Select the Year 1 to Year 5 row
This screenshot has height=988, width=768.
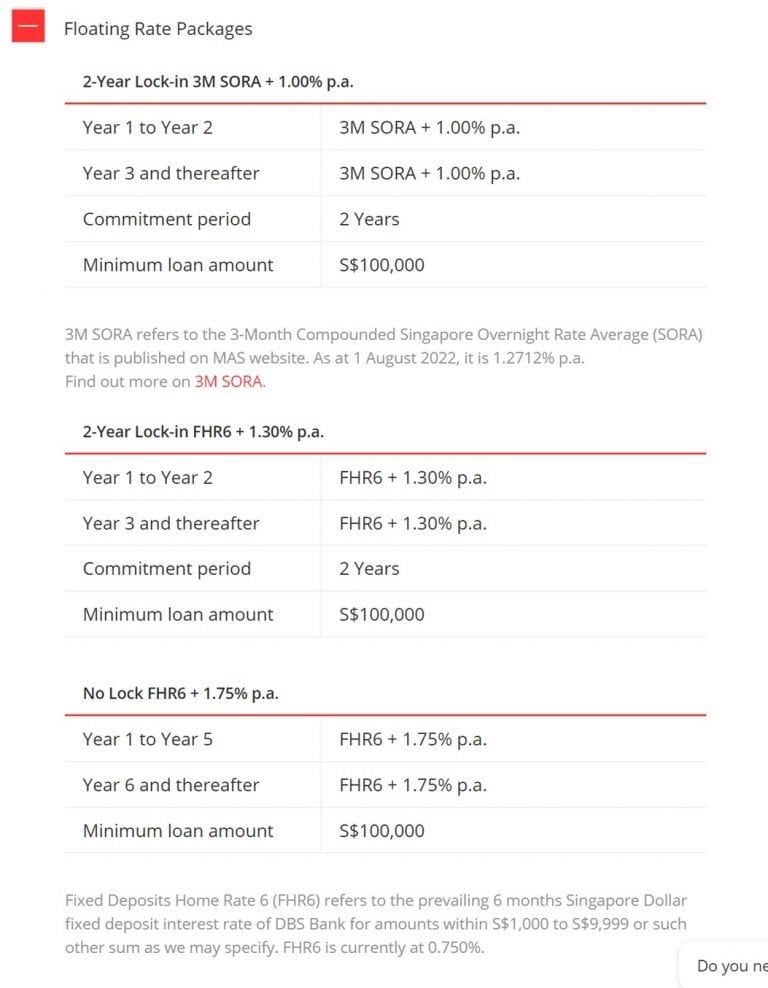[x=144, y=739]
